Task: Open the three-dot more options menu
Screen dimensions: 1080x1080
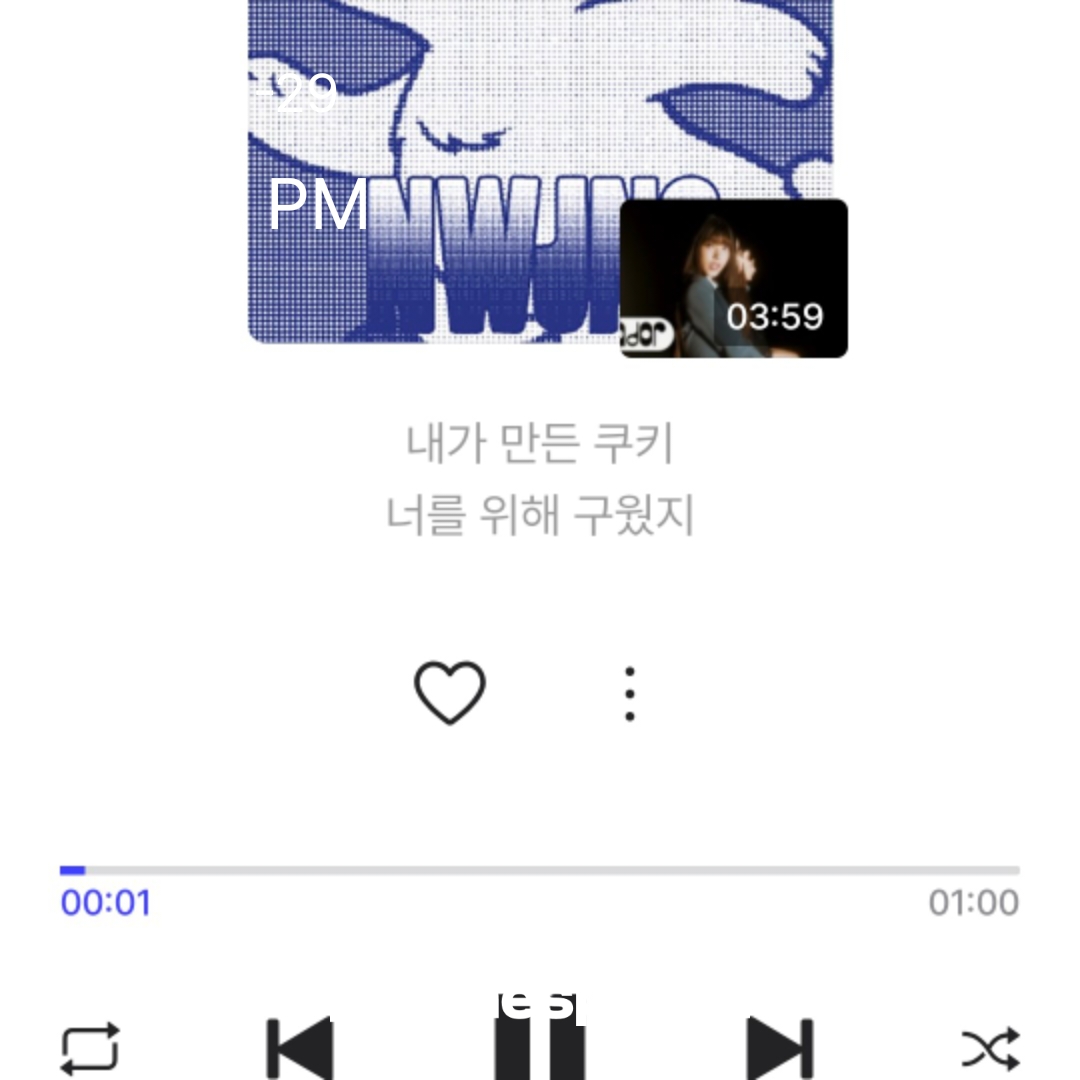Action: [629, 693]
